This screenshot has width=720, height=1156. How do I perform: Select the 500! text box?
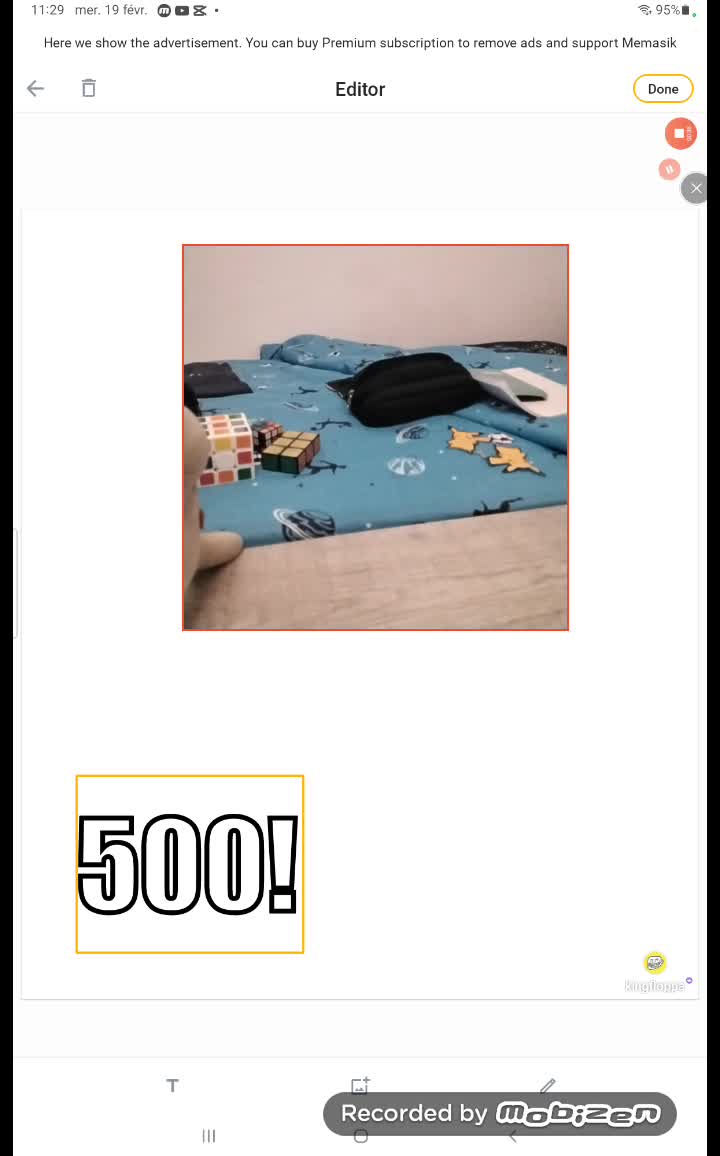189,864
